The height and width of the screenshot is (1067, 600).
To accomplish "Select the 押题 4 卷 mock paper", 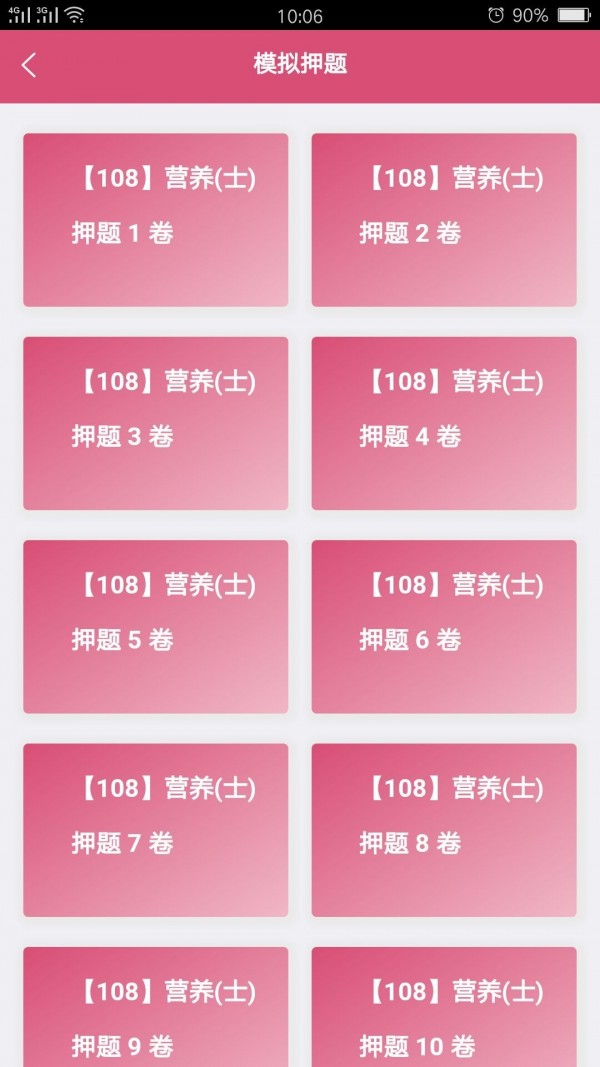I will click(443, 423).
